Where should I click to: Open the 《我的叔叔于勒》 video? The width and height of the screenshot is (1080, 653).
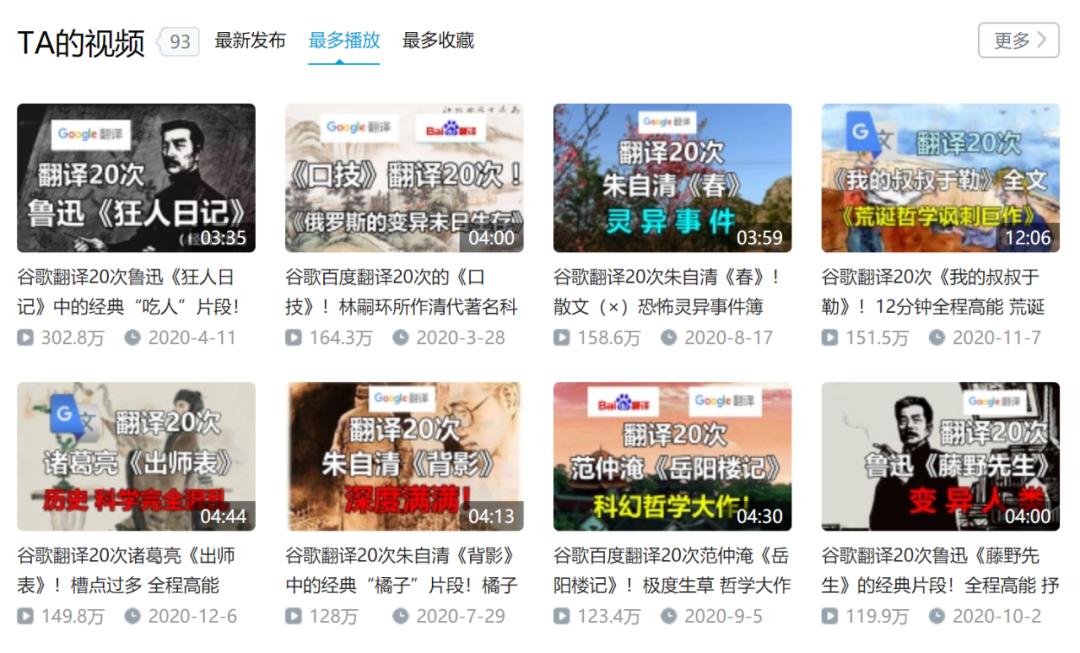pyautogui.click(x=940, y=178)
